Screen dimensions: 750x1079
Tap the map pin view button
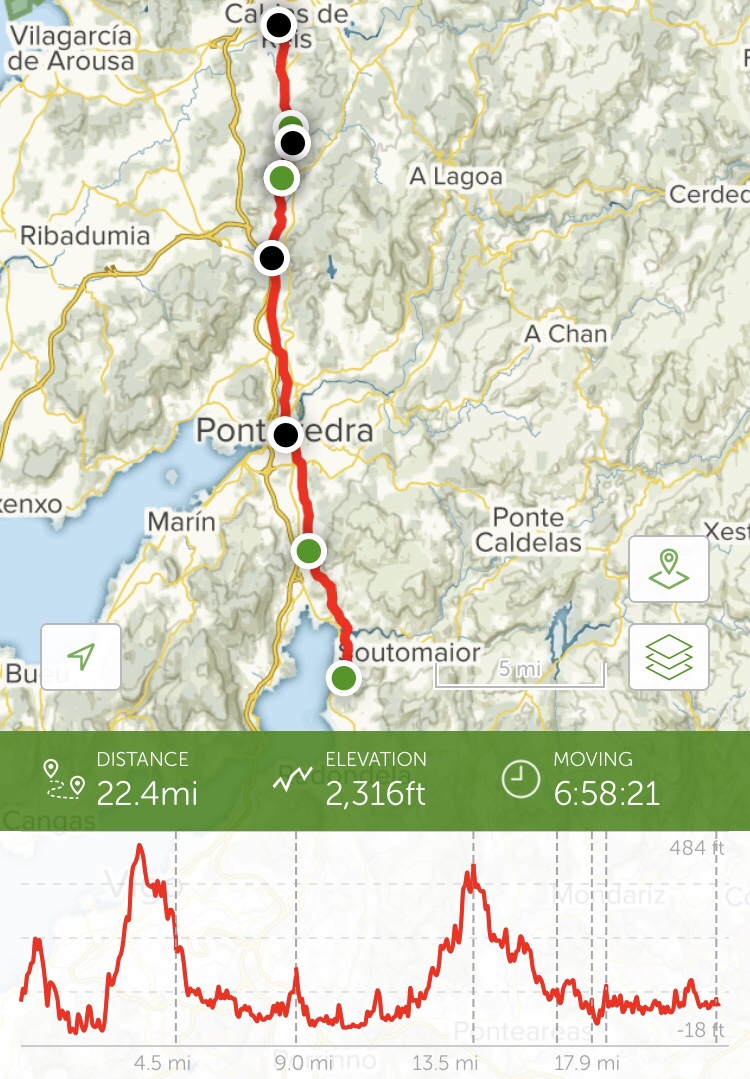668,569
